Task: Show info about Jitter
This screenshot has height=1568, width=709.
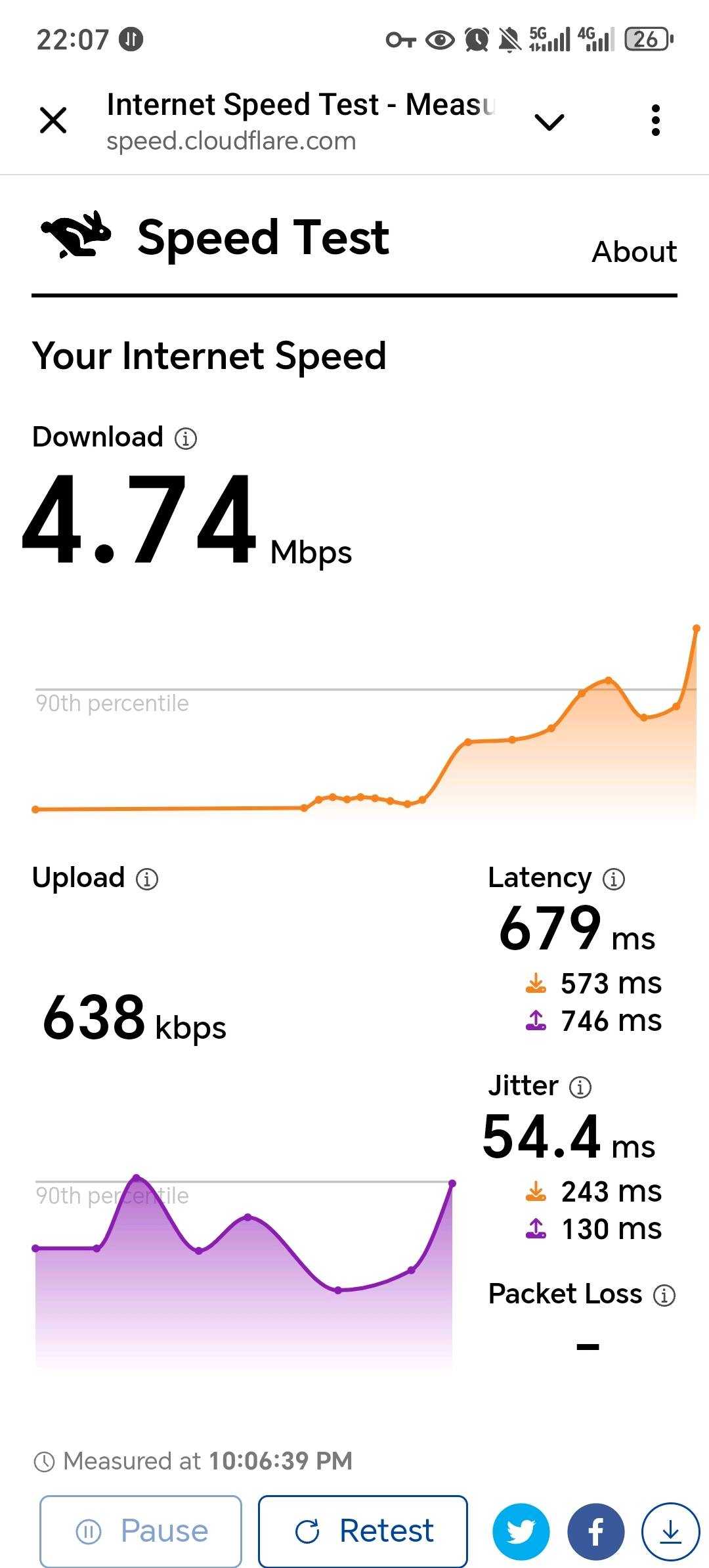Action: coord(580,1087)
